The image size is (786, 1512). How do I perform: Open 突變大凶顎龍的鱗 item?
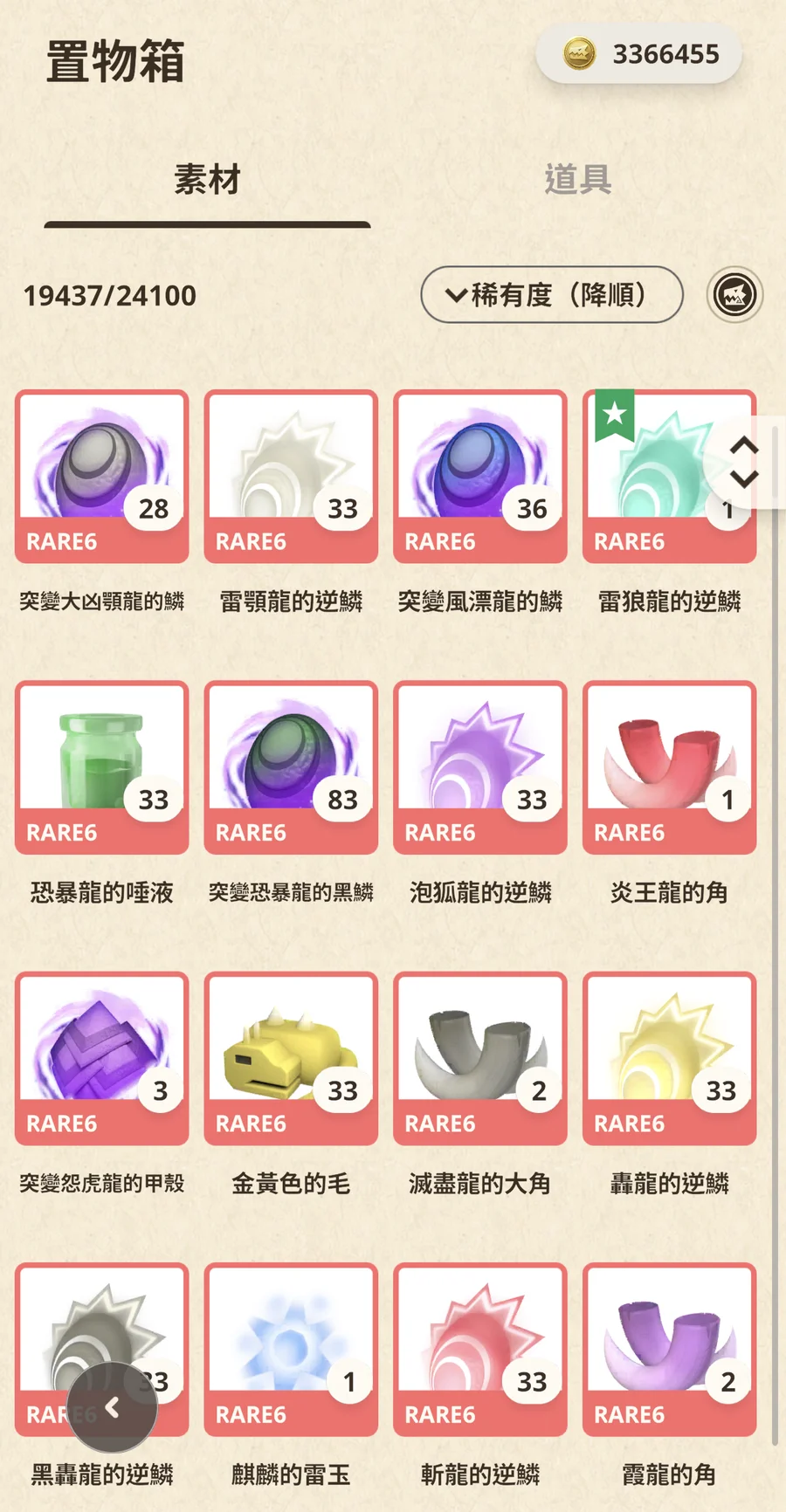click(x=102, y=477)
